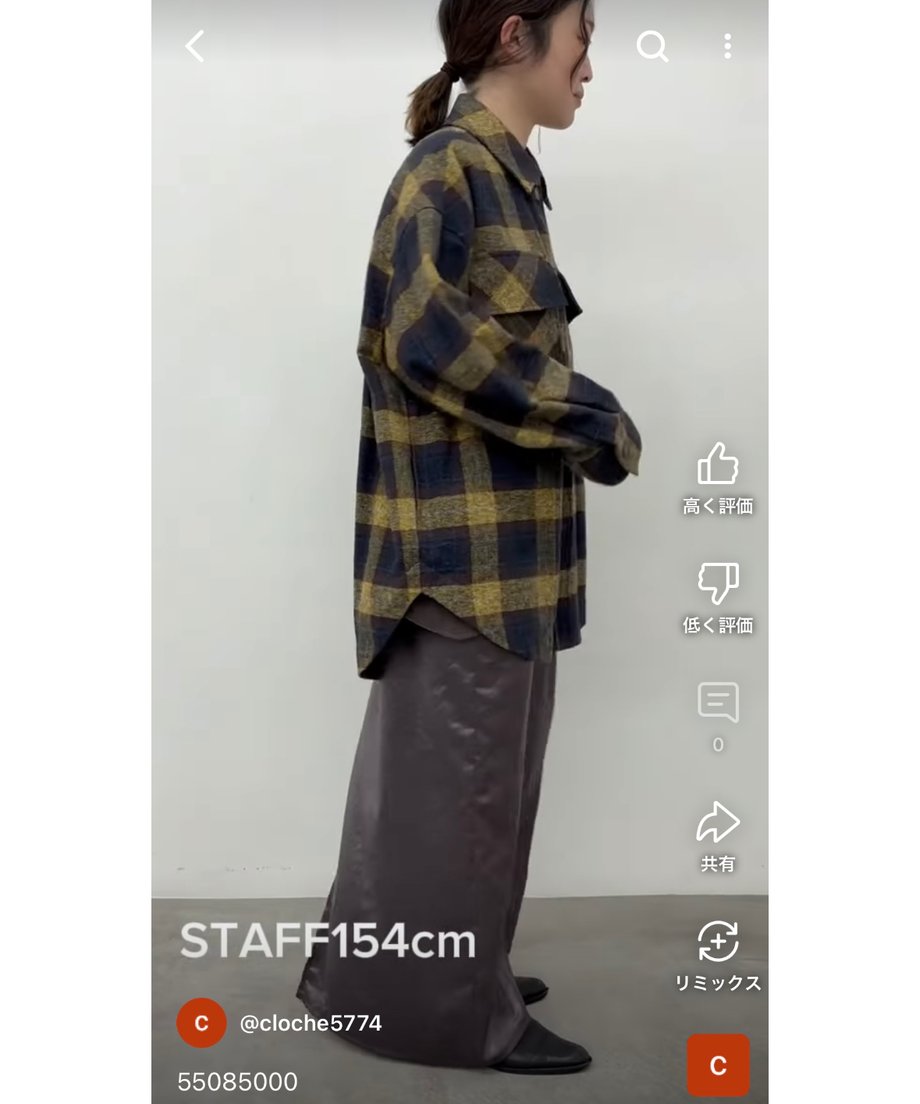Image resolution: width=920 pixels, height=1104 pixels.
Task: Go back using the arrow icon
Action: pos(195,46)
